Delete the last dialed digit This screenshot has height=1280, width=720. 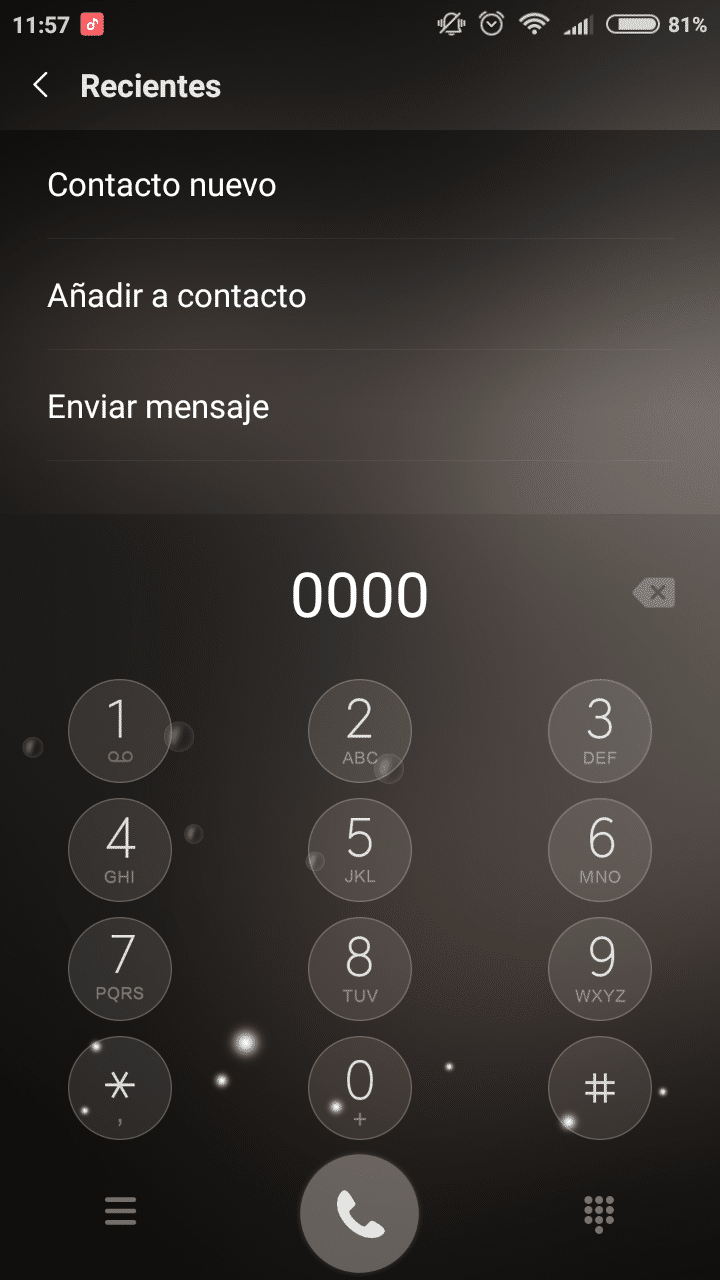[x=654, y=593]
